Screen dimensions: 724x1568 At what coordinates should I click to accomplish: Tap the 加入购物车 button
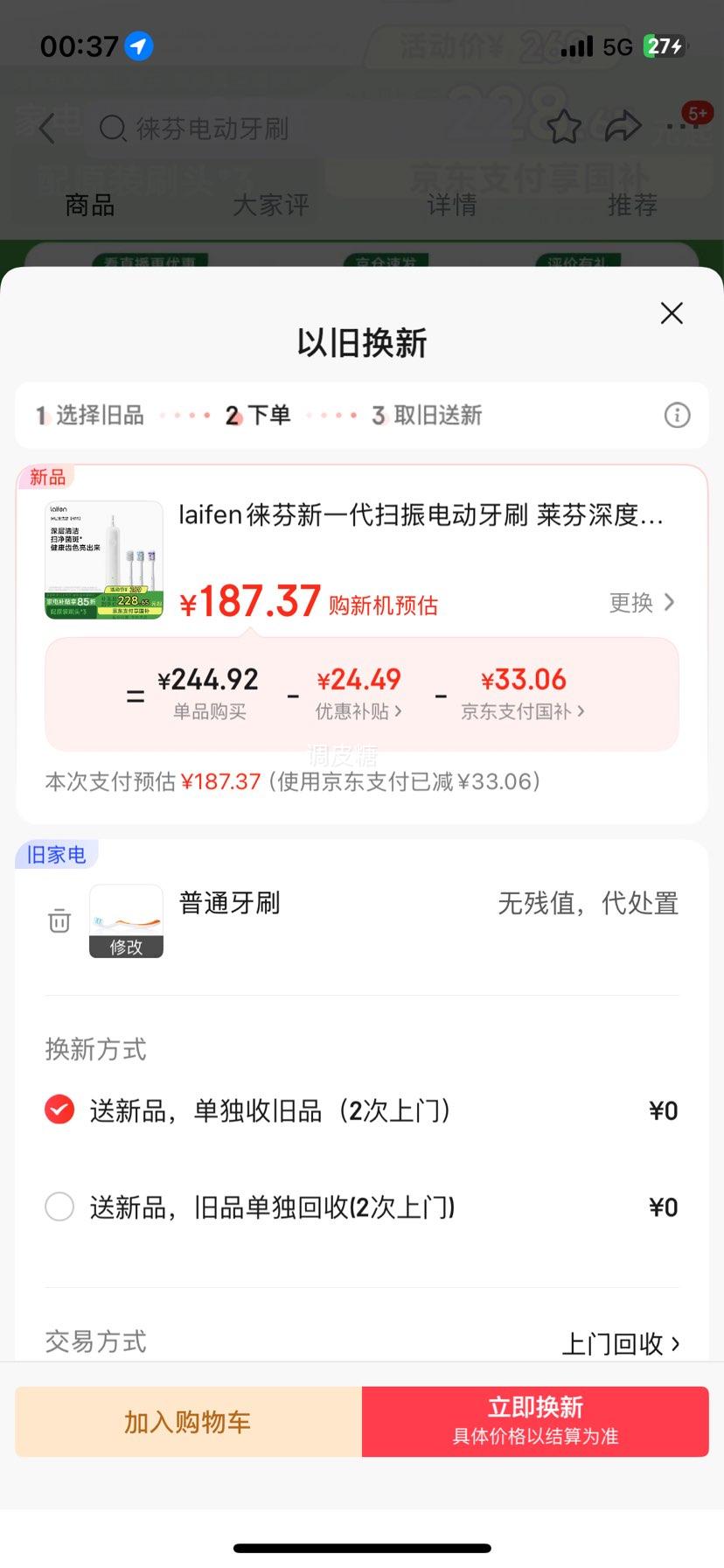coord(185,1422)
